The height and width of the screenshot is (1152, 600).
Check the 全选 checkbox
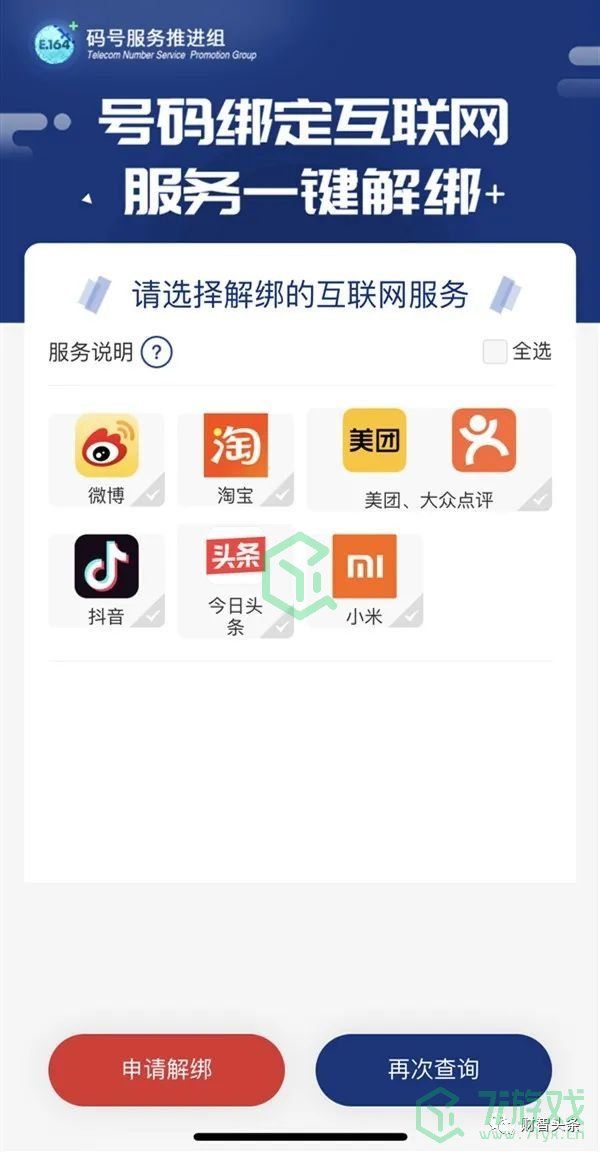[x=495, y=352]
